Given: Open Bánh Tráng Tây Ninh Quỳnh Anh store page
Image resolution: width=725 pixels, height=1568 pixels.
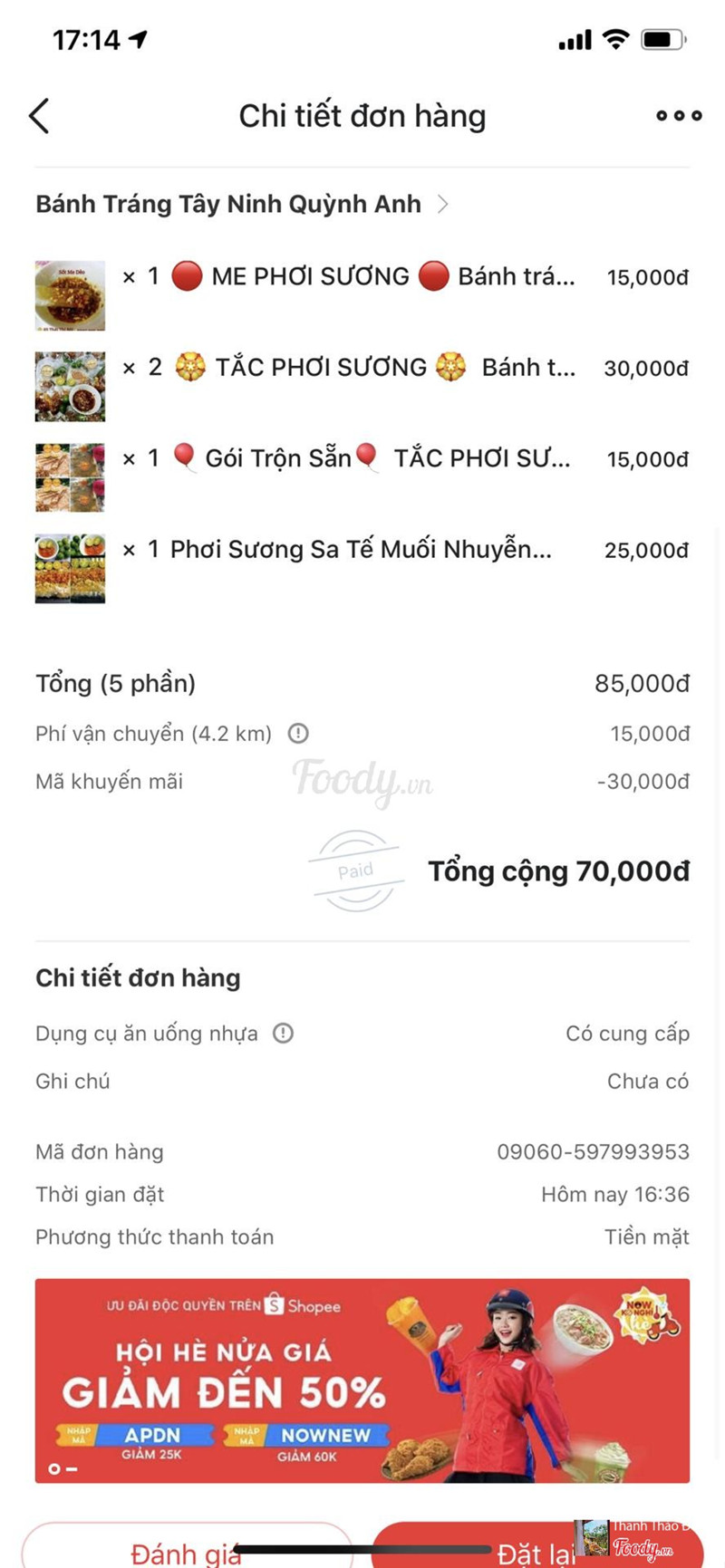Looking at the screenshot, I should point(241,204).
